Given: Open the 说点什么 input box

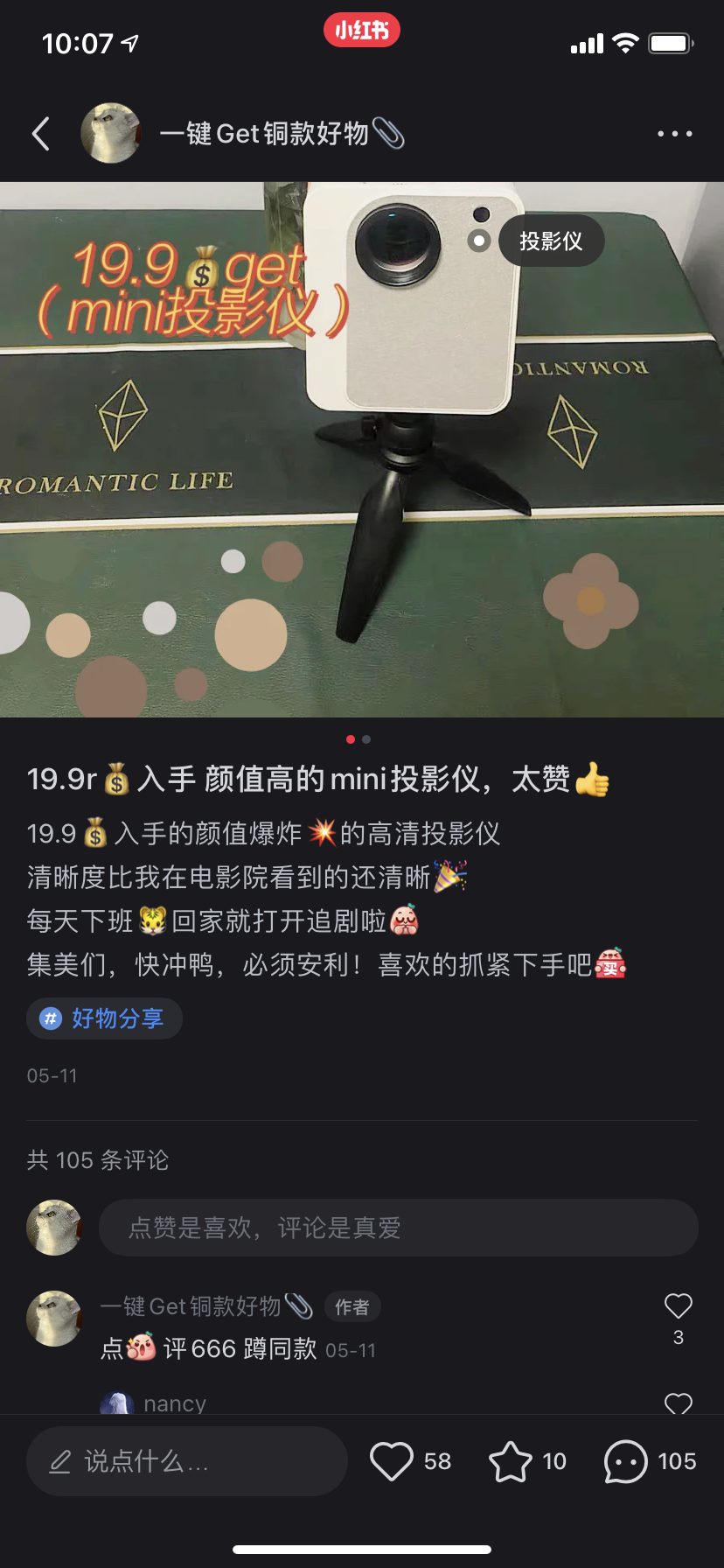Looking at the screenshot, I should [186, 1461].
